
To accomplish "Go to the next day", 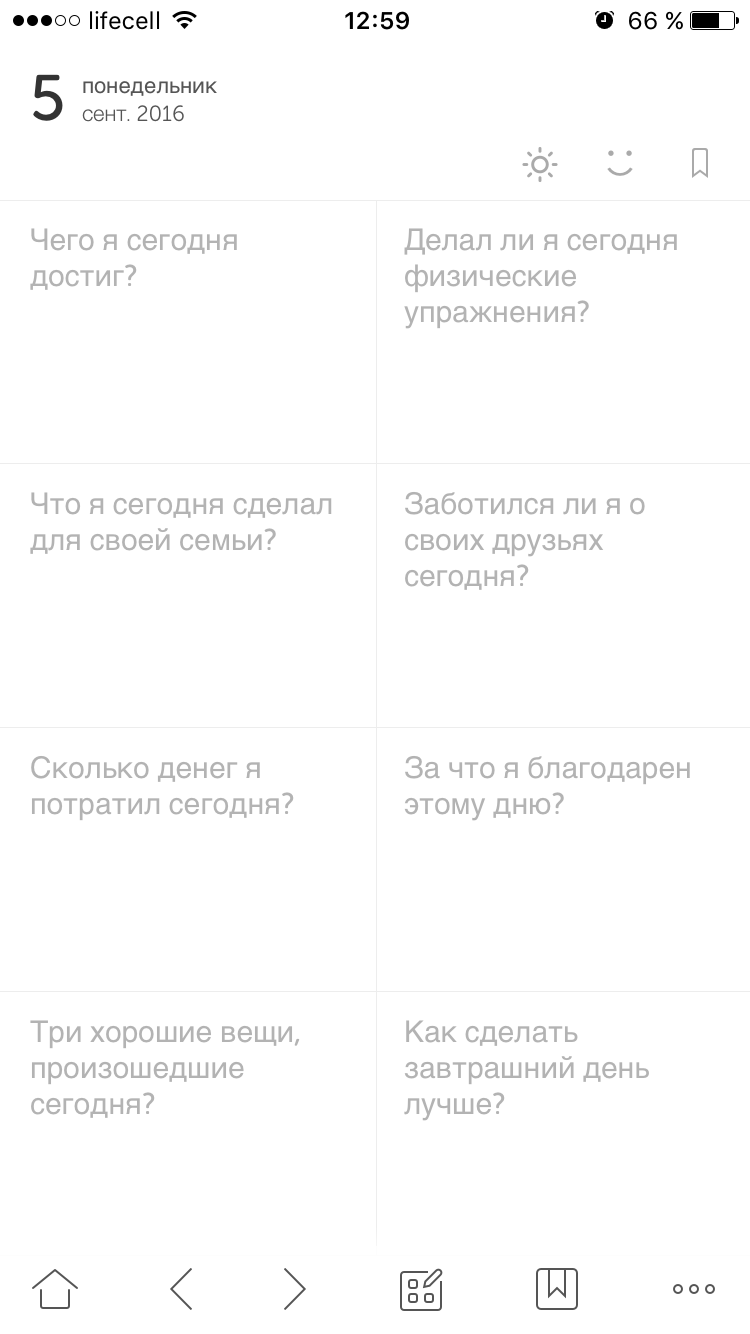I will pyautogui.click(x=293, y=1289).
